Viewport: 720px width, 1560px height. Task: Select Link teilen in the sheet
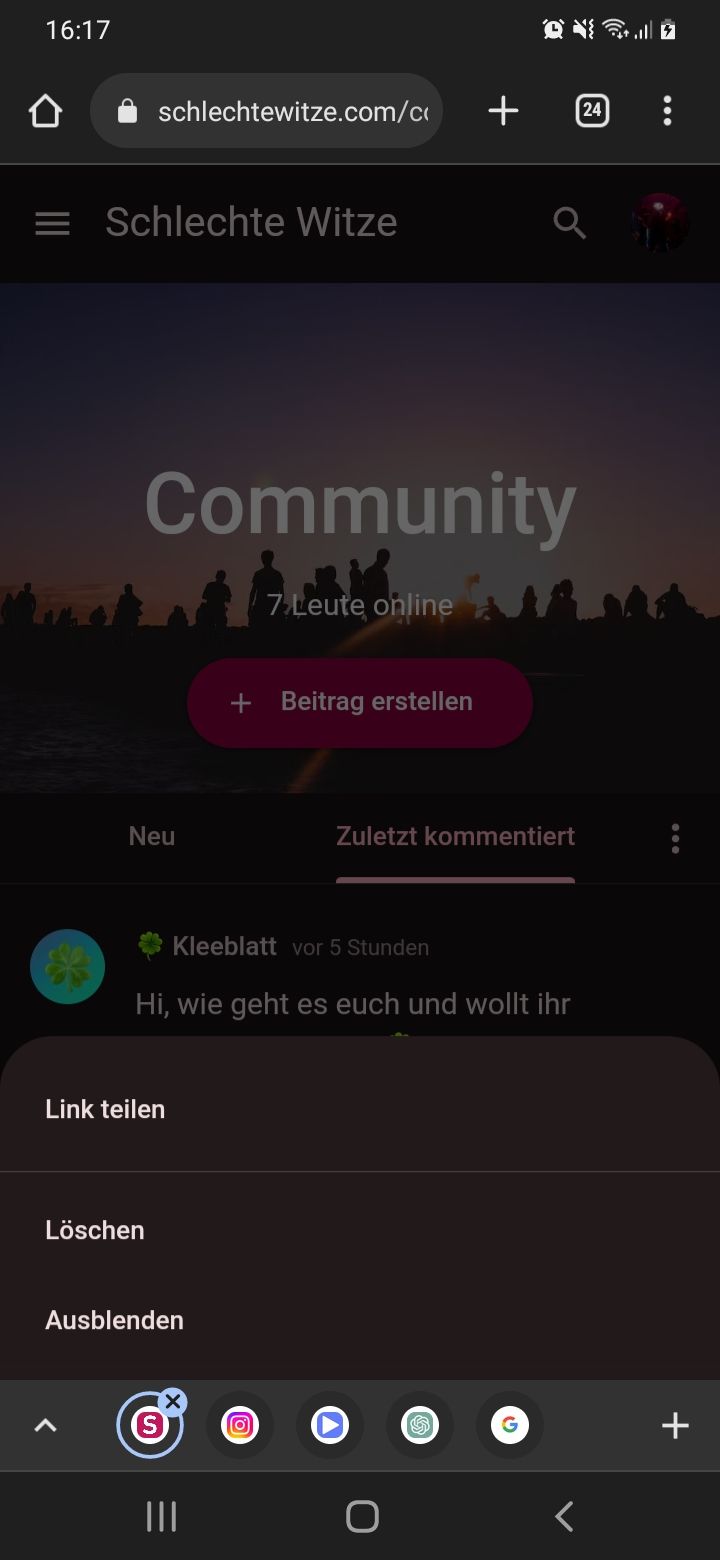tap(105, 1109)
